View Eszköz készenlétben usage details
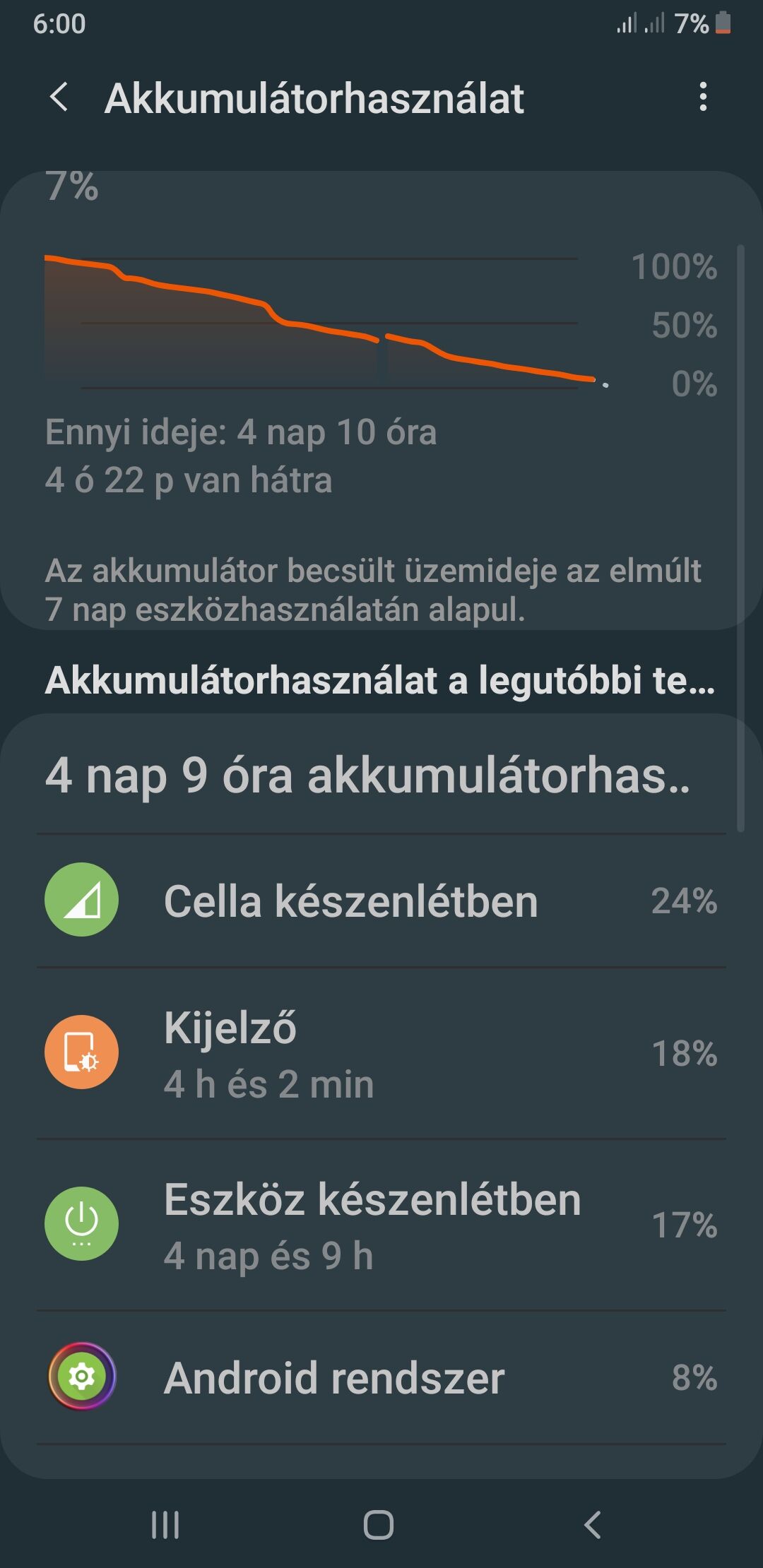The width and height of the screenshot is (763, 1568). pos(381,1224)
